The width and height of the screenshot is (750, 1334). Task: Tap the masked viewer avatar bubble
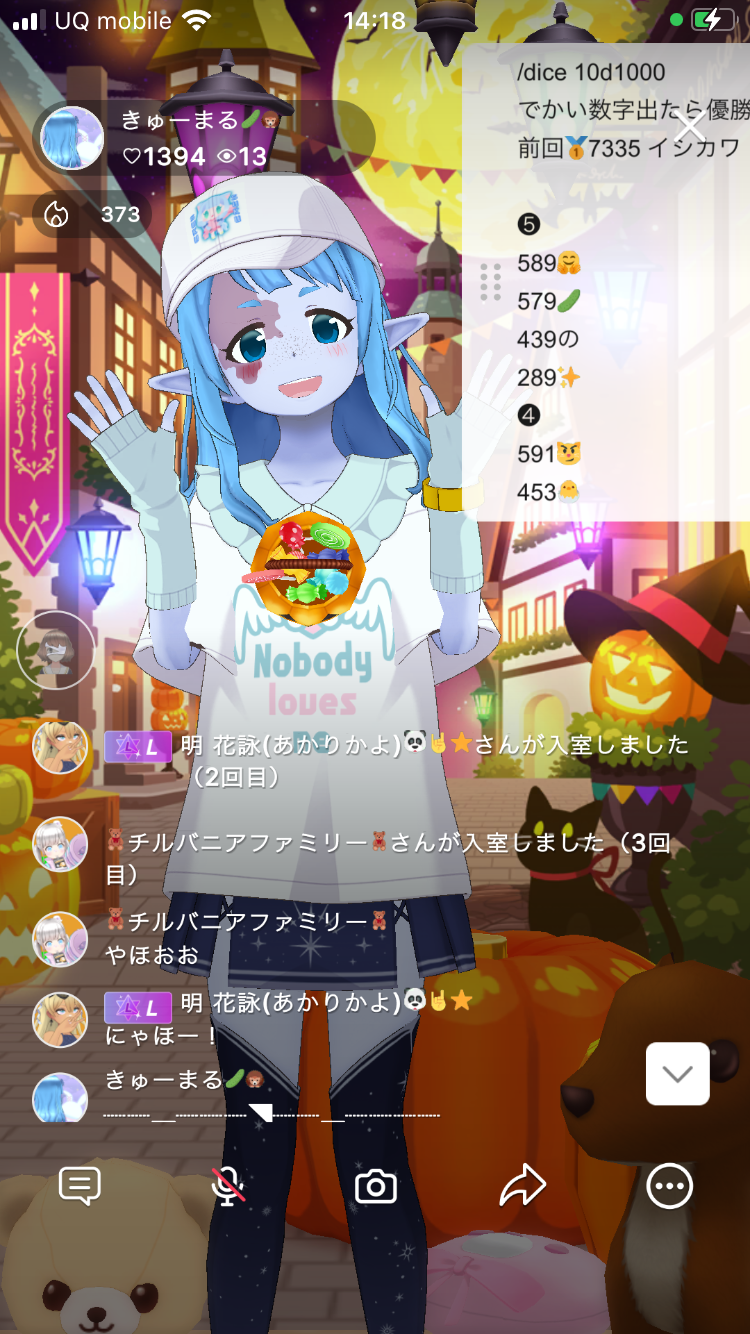56,651
